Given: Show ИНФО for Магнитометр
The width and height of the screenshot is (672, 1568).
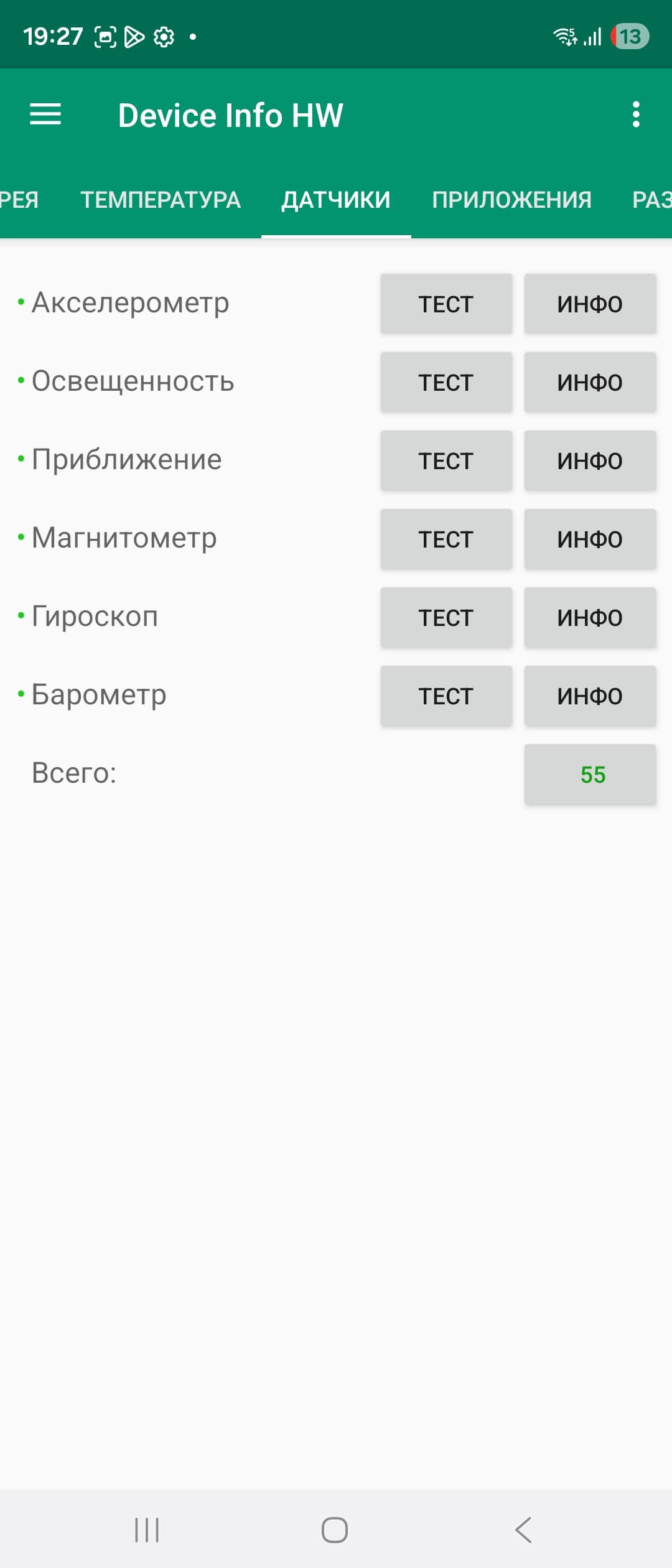Looking at the screenshot, I should [x=590, y=539].
